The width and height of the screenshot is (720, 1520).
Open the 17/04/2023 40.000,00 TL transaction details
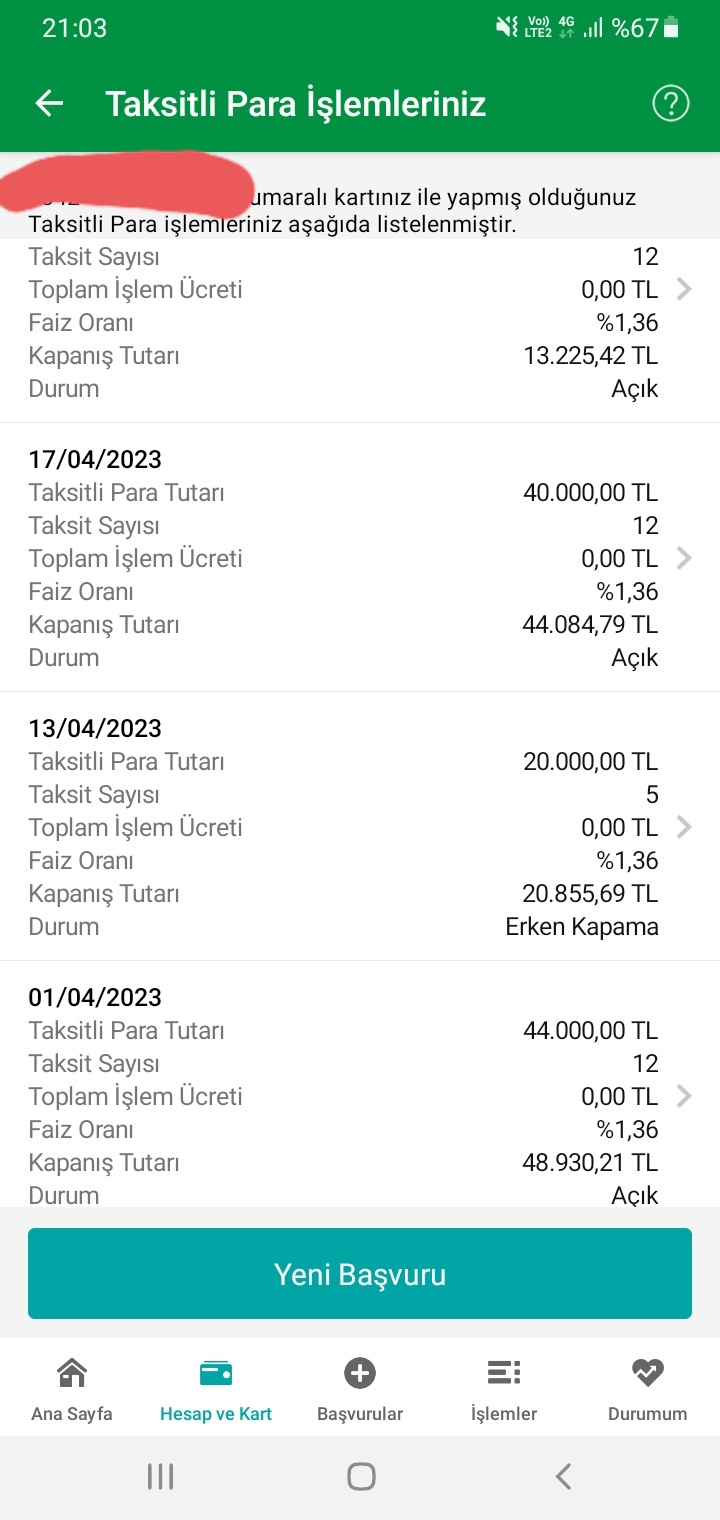(360, 557)
